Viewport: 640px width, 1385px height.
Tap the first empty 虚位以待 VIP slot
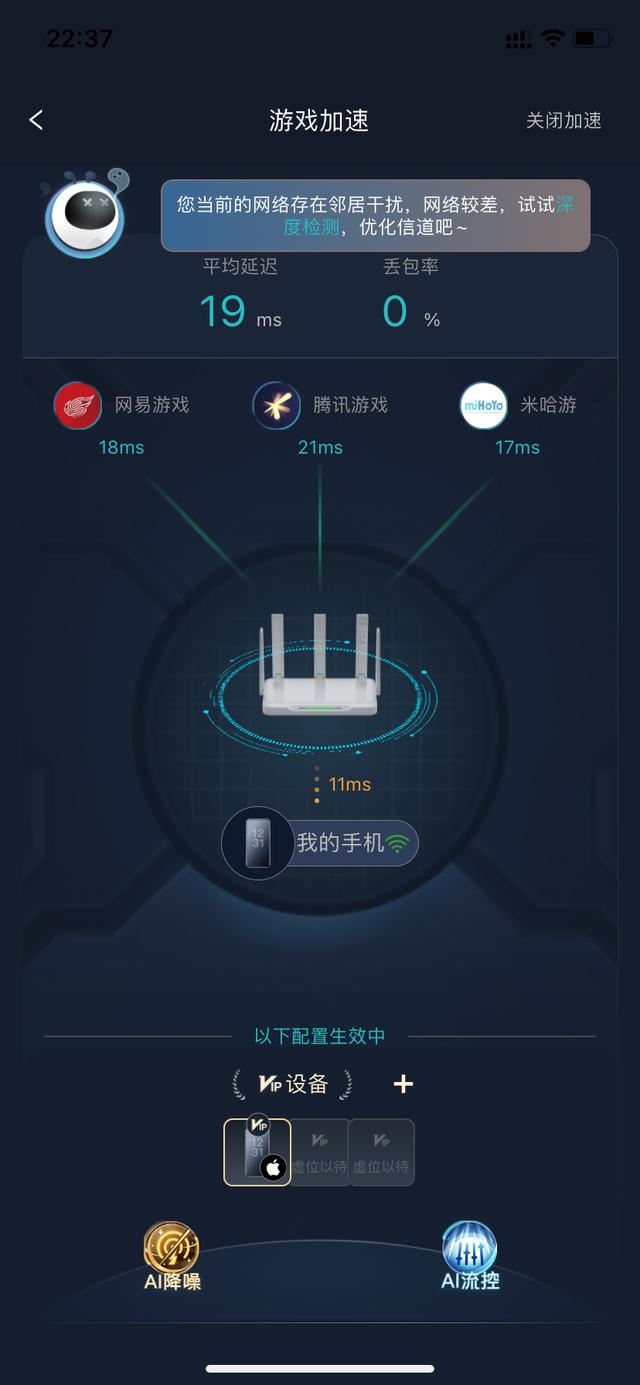coord(320,1152)
